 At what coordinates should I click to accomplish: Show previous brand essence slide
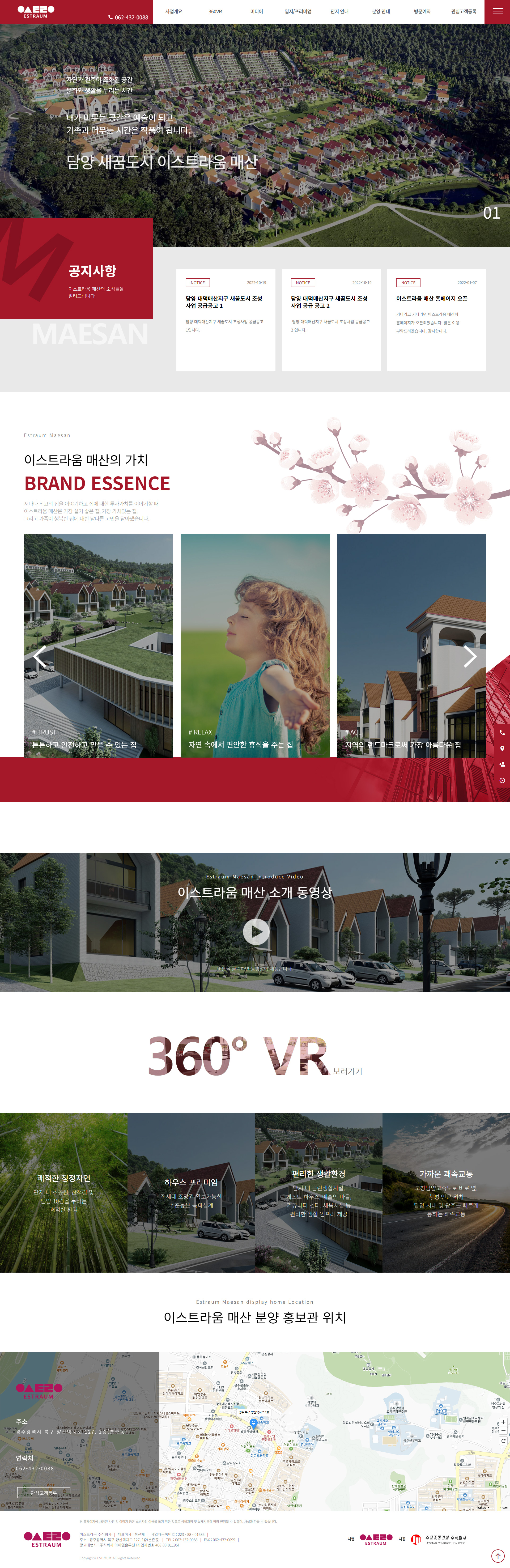pos(40,656)
